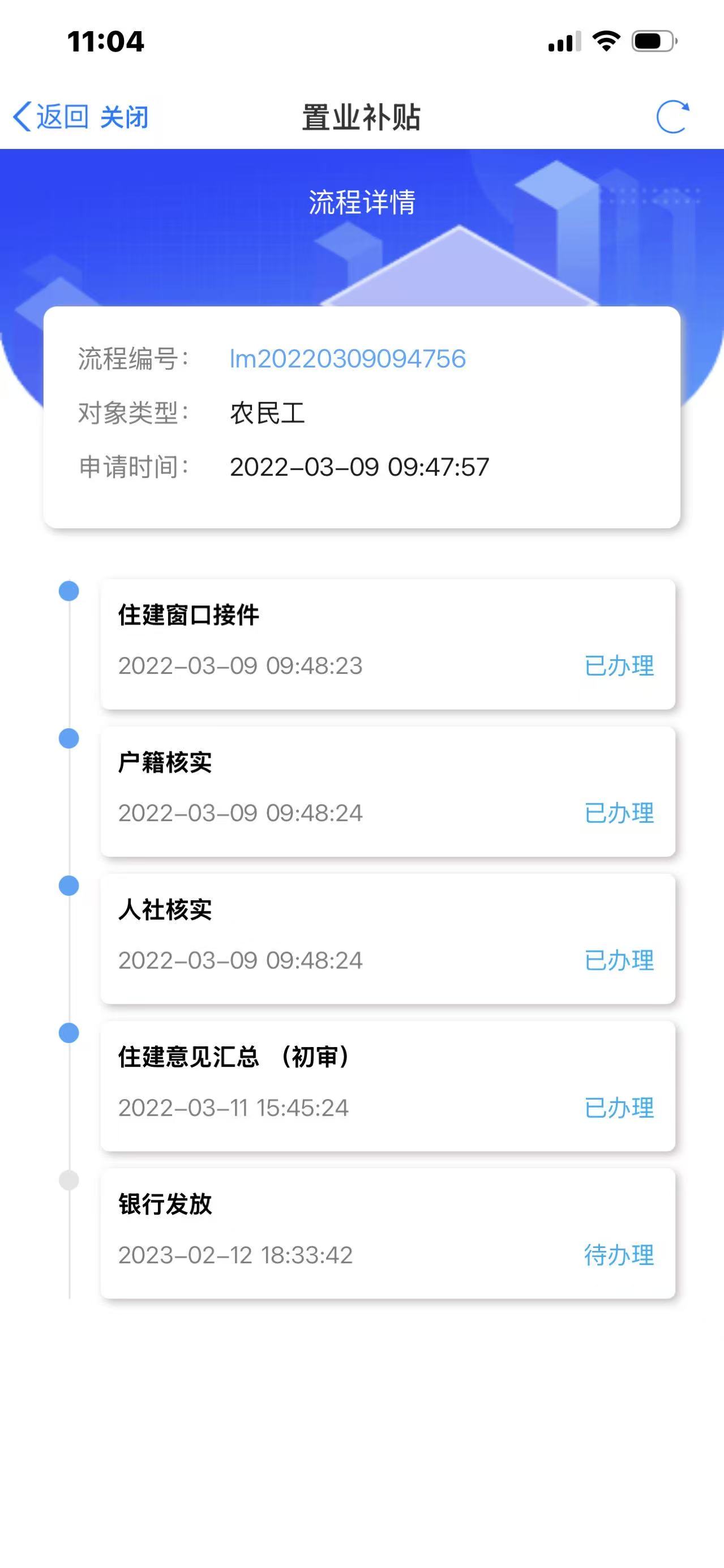Image resolution: width=724 pixels, height=1568 pixels.
Task: Open process number lm20220309094756
Action: [348, 358]
